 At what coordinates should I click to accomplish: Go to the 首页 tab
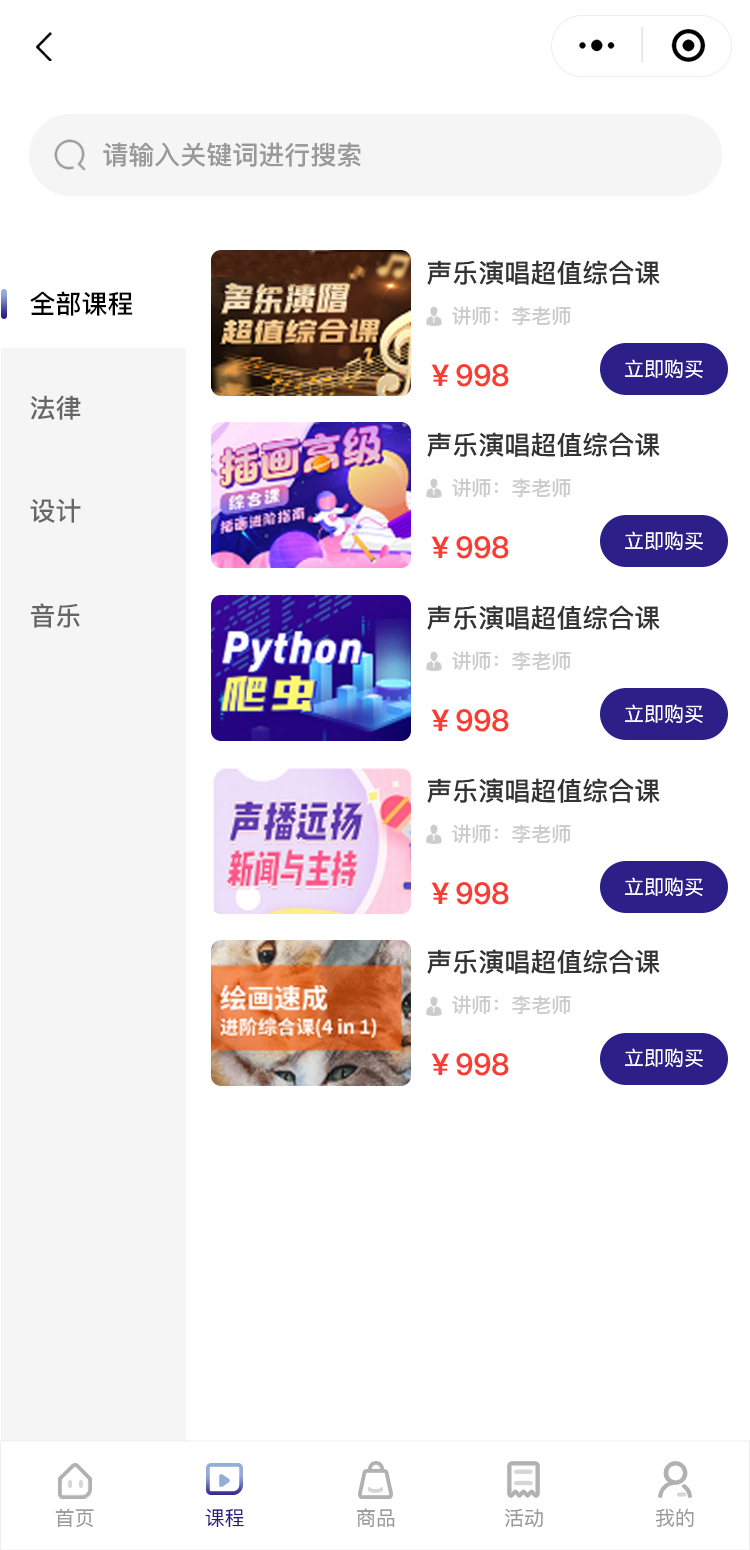75,1495
